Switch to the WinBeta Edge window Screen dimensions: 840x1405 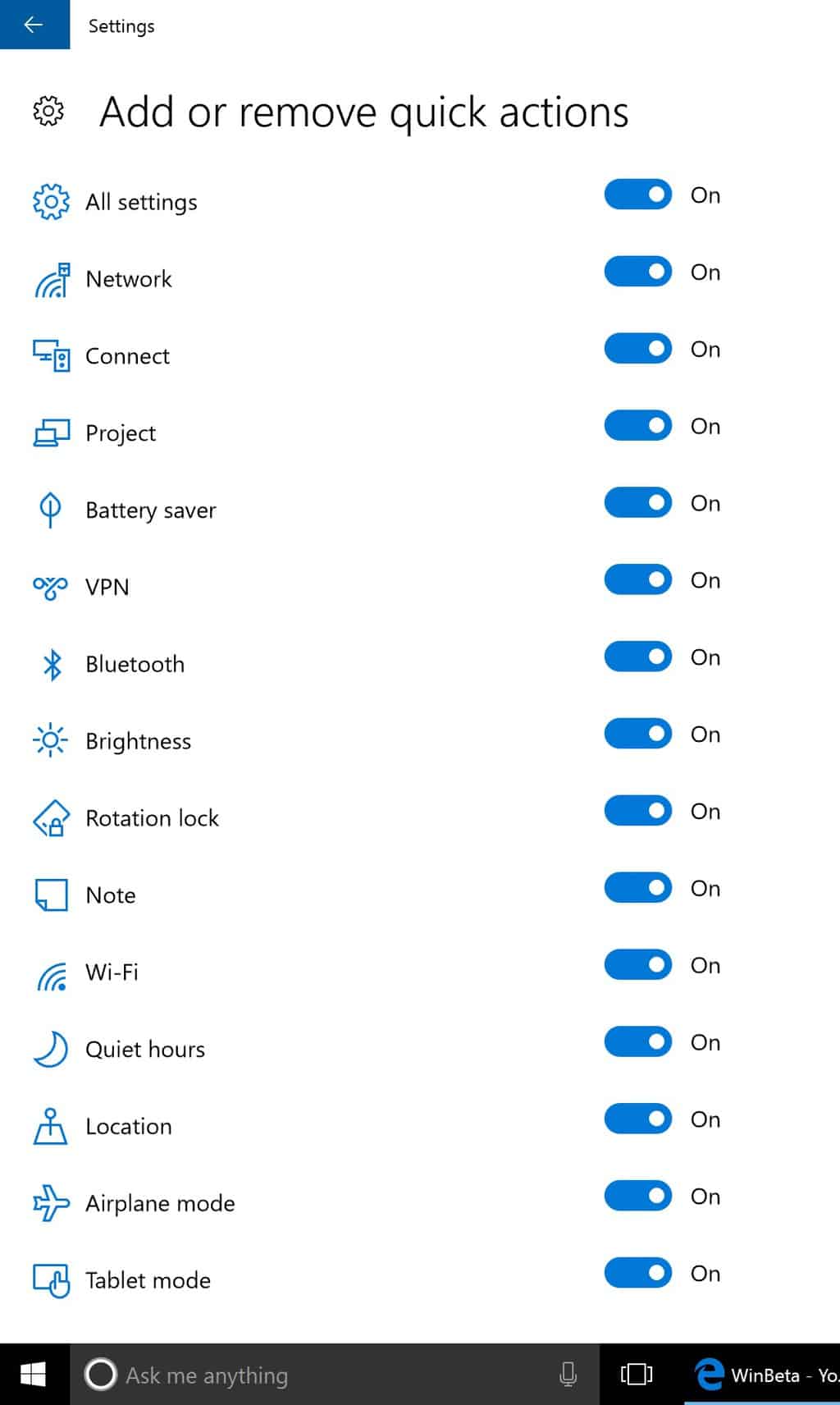(x=765, y=1375)
